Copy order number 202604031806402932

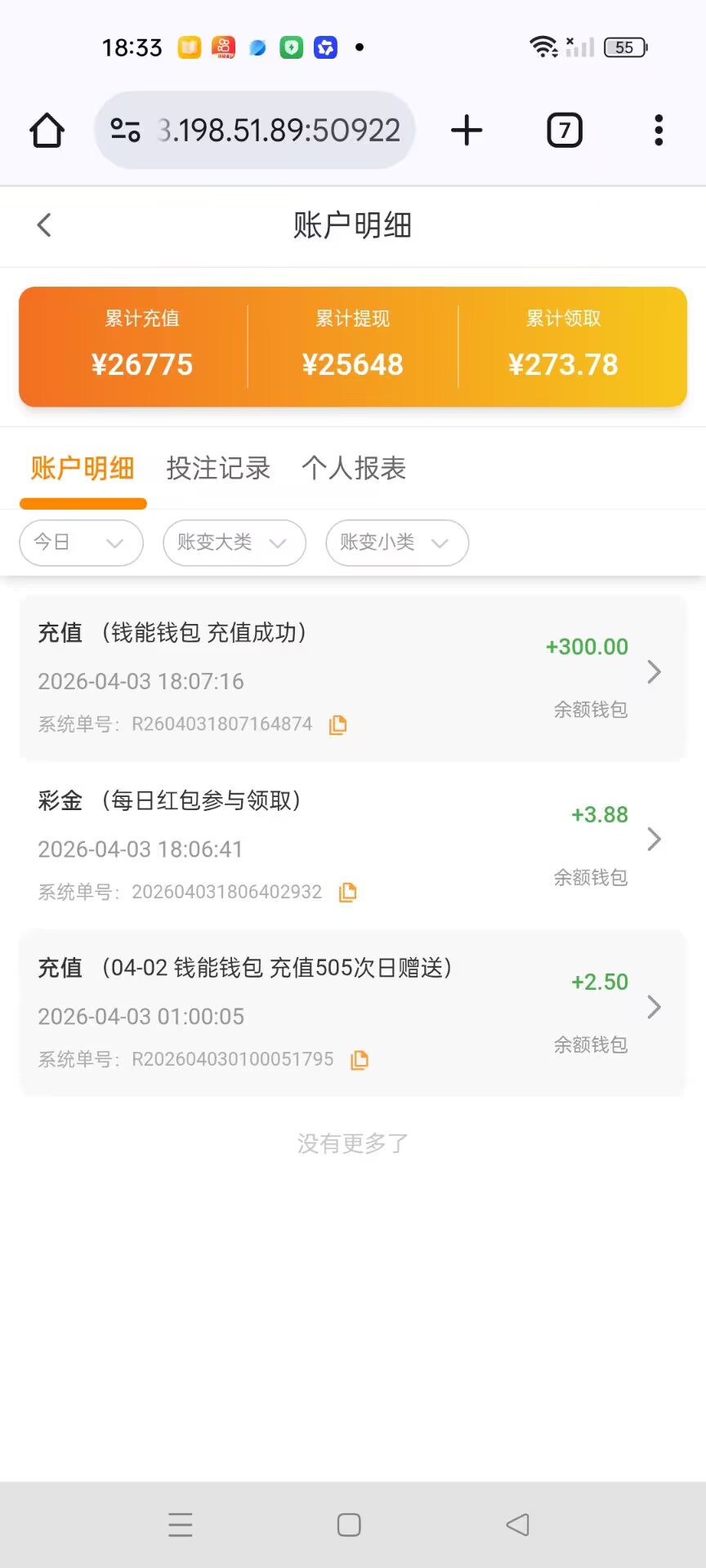tap(348, 892)
